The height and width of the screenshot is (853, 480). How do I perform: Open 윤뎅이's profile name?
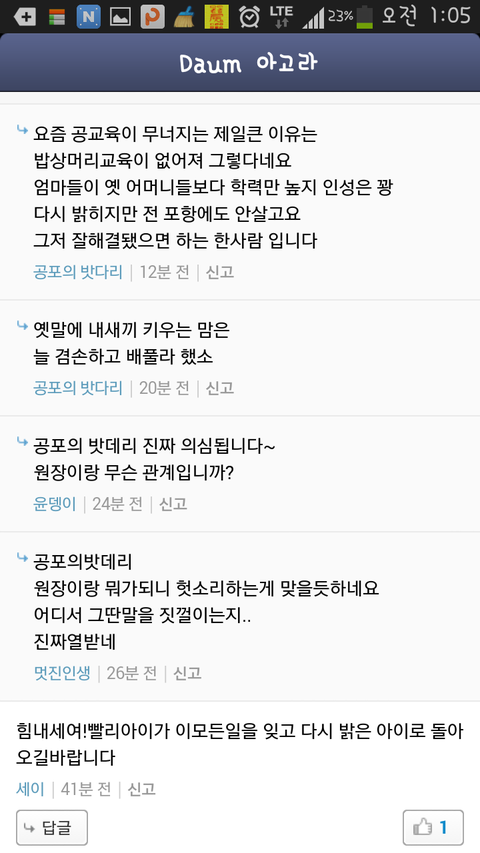tap(55, 504)
